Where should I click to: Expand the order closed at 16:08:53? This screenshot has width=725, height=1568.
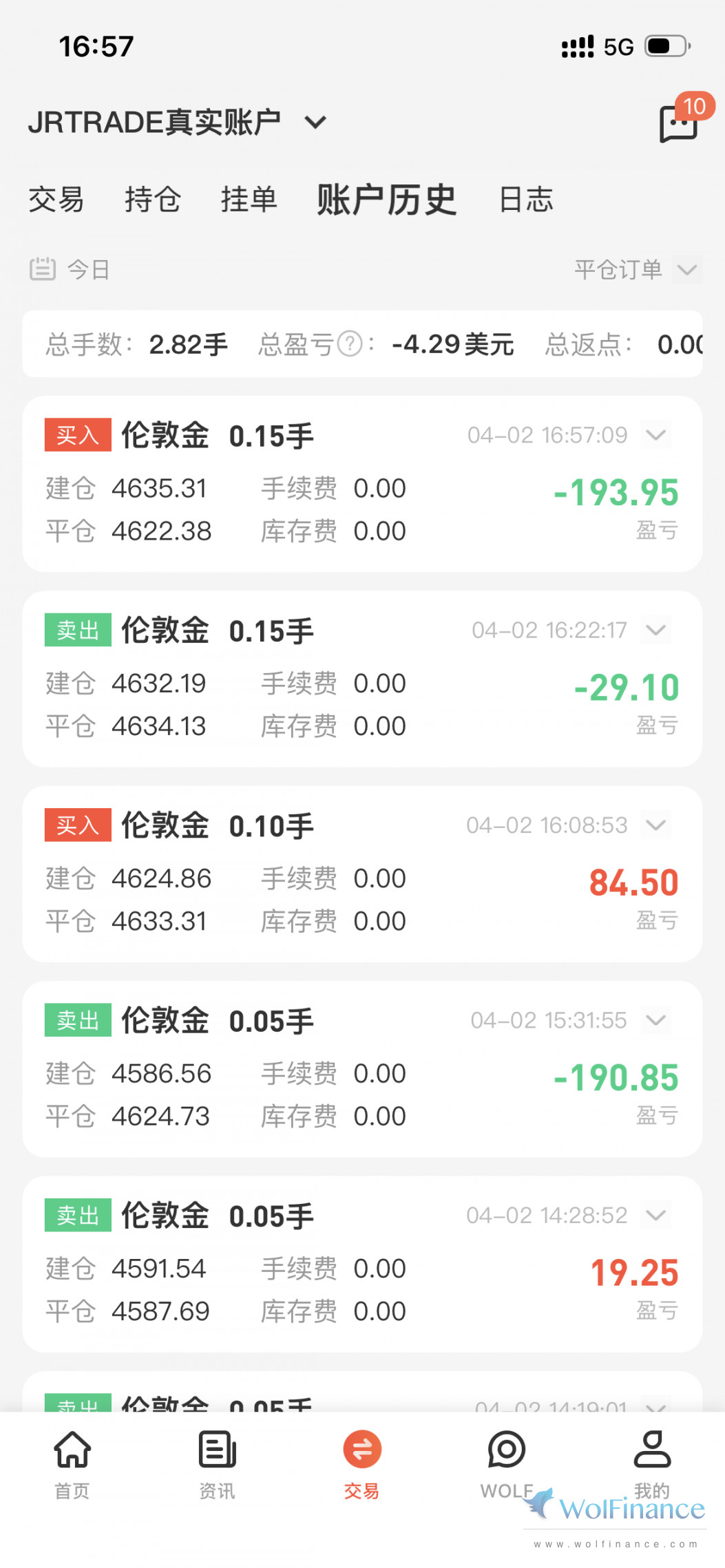coord(655,825)
